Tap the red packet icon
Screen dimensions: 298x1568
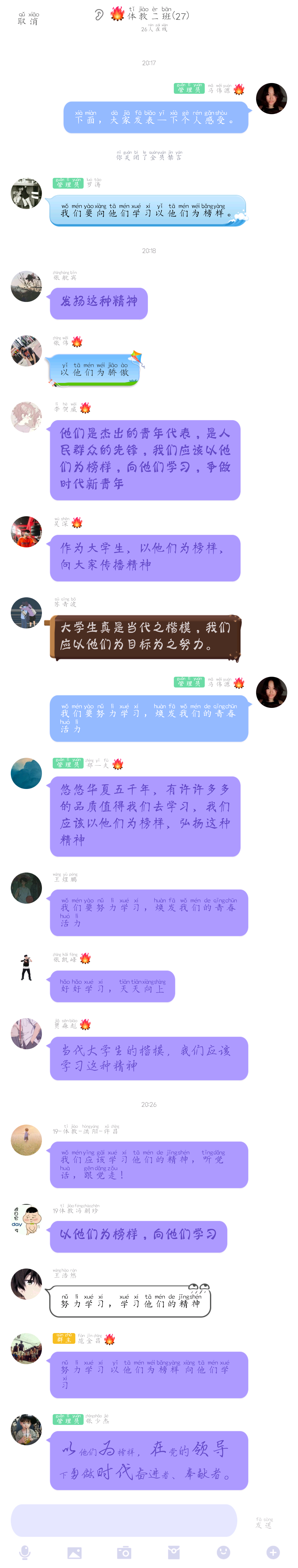pyautogui.click(x=174, y=1551)
